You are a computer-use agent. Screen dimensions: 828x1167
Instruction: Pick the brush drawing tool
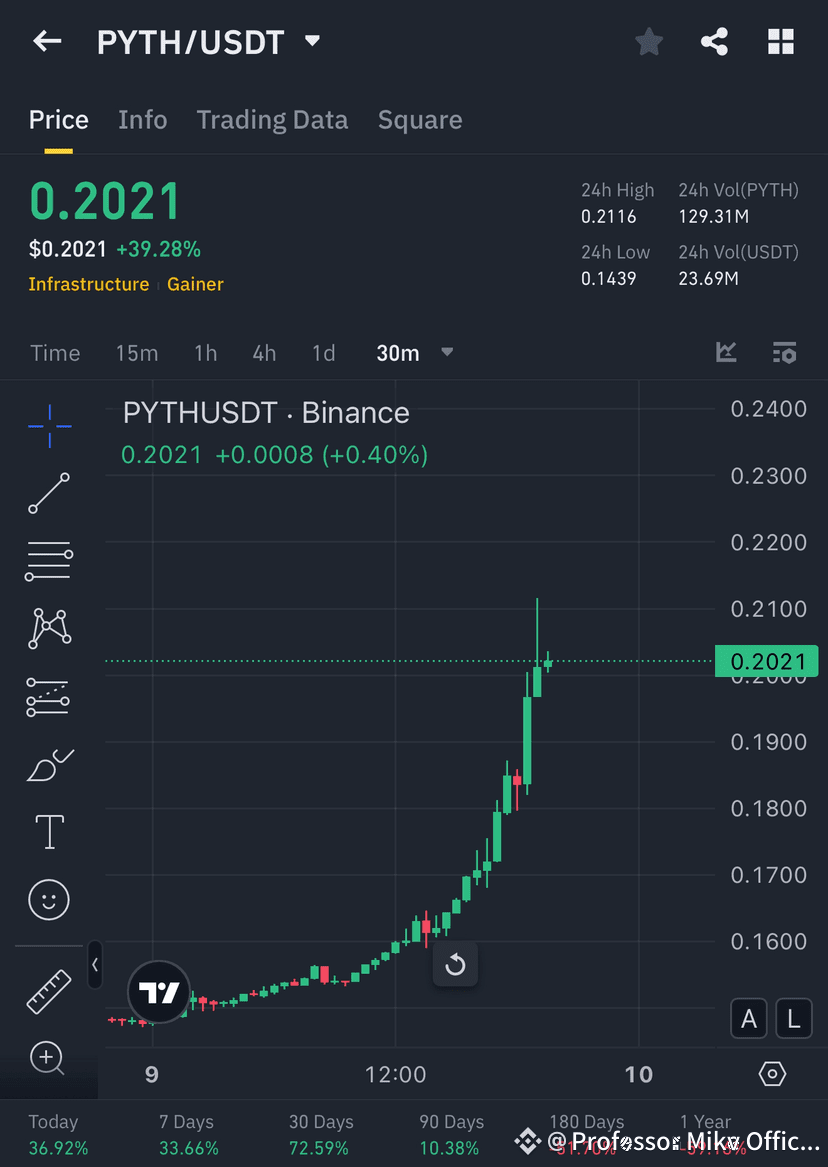pos(48,763)
